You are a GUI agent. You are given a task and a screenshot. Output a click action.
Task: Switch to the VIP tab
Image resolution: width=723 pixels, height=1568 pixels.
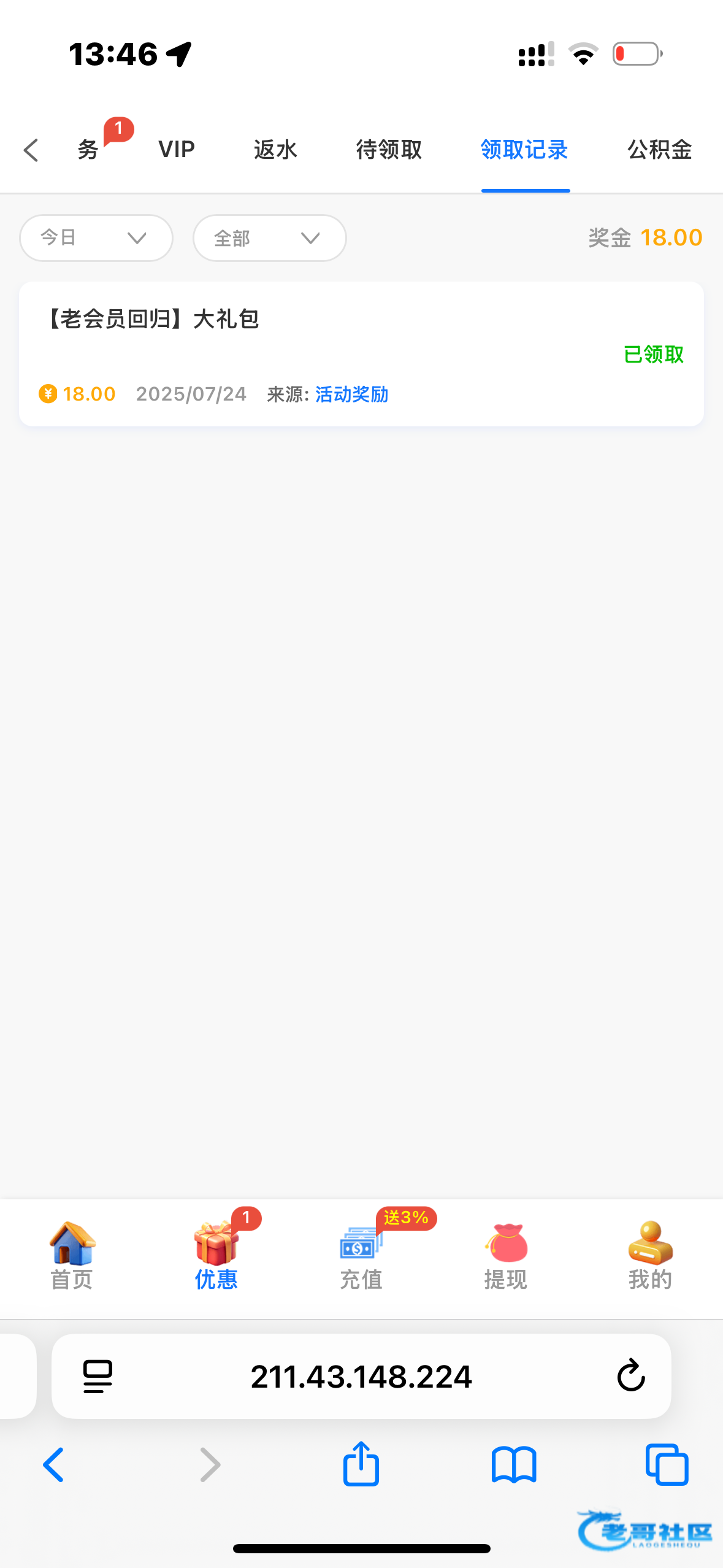tap(177, 150)
